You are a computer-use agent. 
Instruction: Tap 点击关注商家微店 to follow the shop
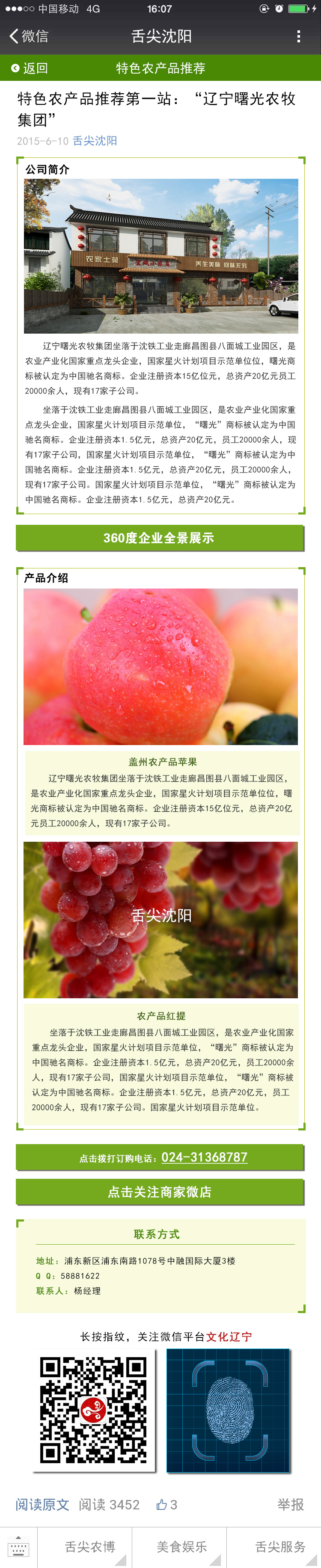159,1192
